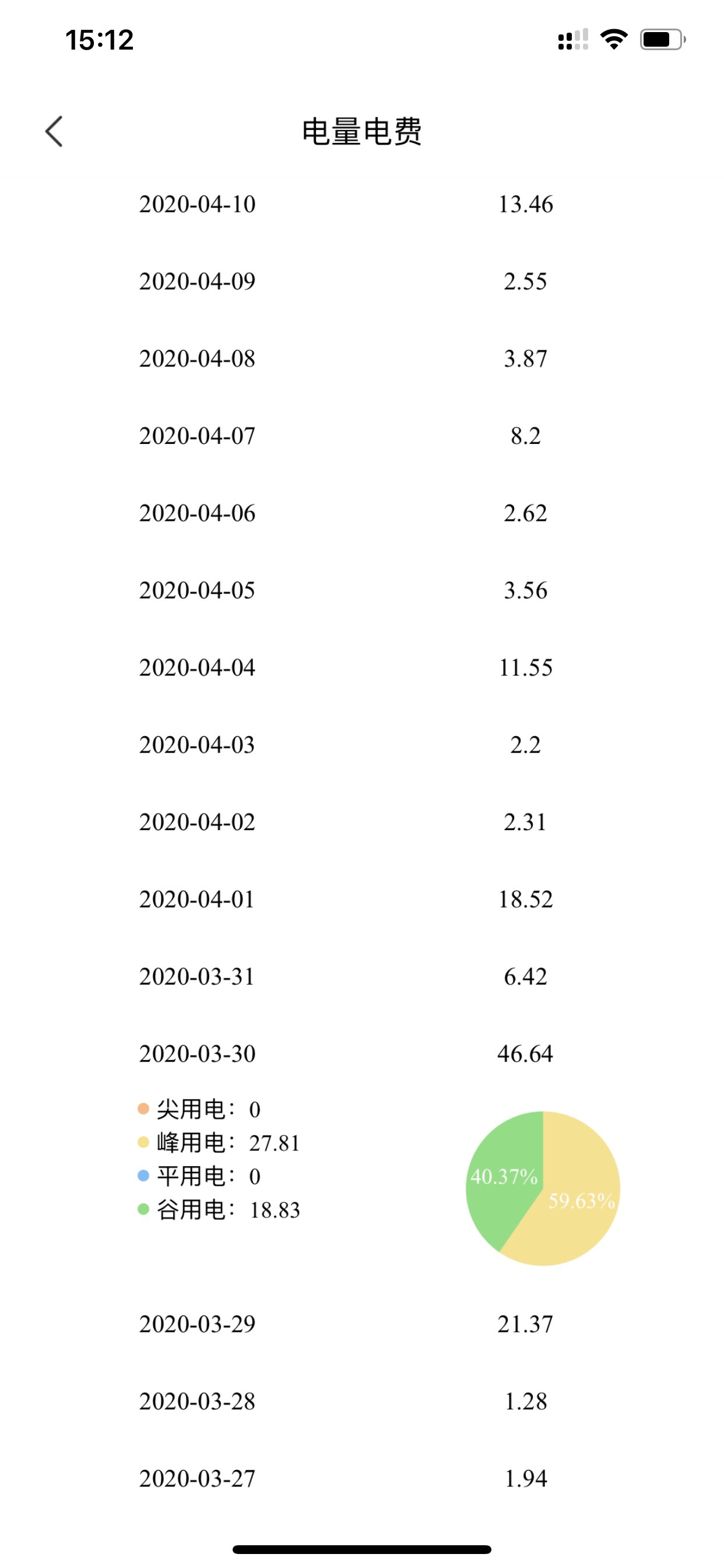Expand the 2020-03-29 row
The height and width of the screenshot is (1568, 724).
click(362, 1325)
